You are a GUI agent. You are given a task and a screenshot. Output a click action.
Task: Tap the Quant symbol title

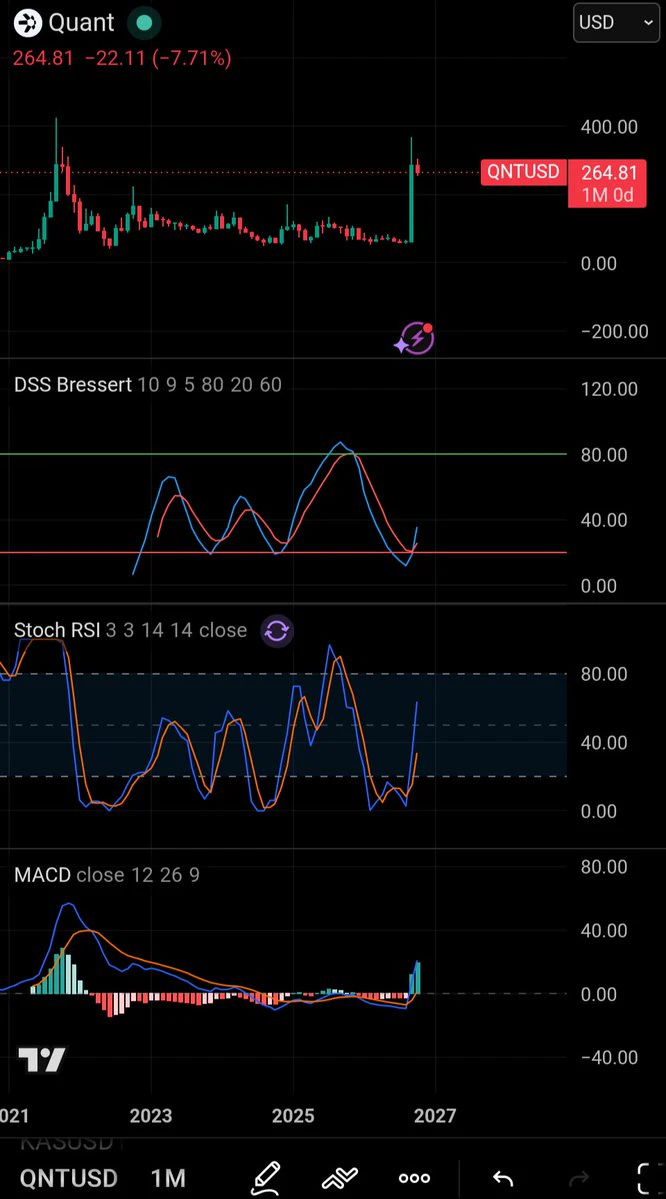coord(82,23)
